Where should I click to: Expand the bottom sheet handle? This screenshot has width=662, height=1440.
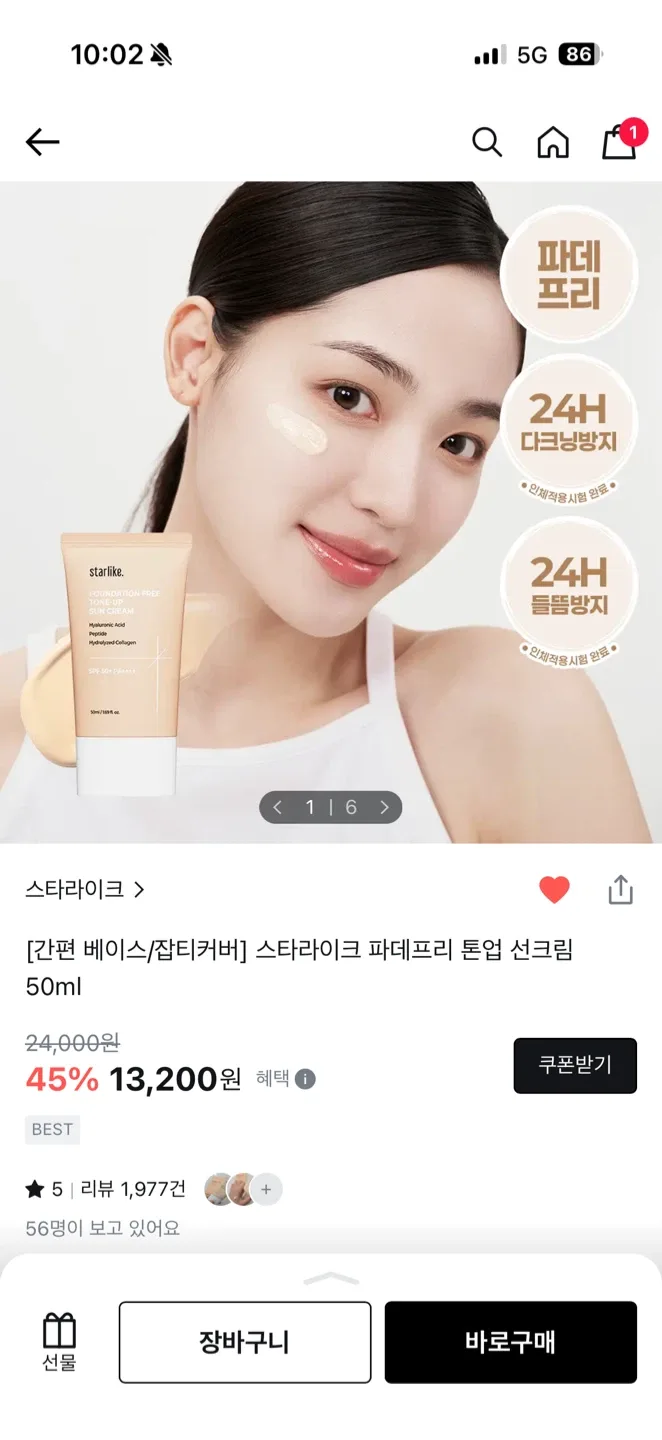tap(331, 1278)
